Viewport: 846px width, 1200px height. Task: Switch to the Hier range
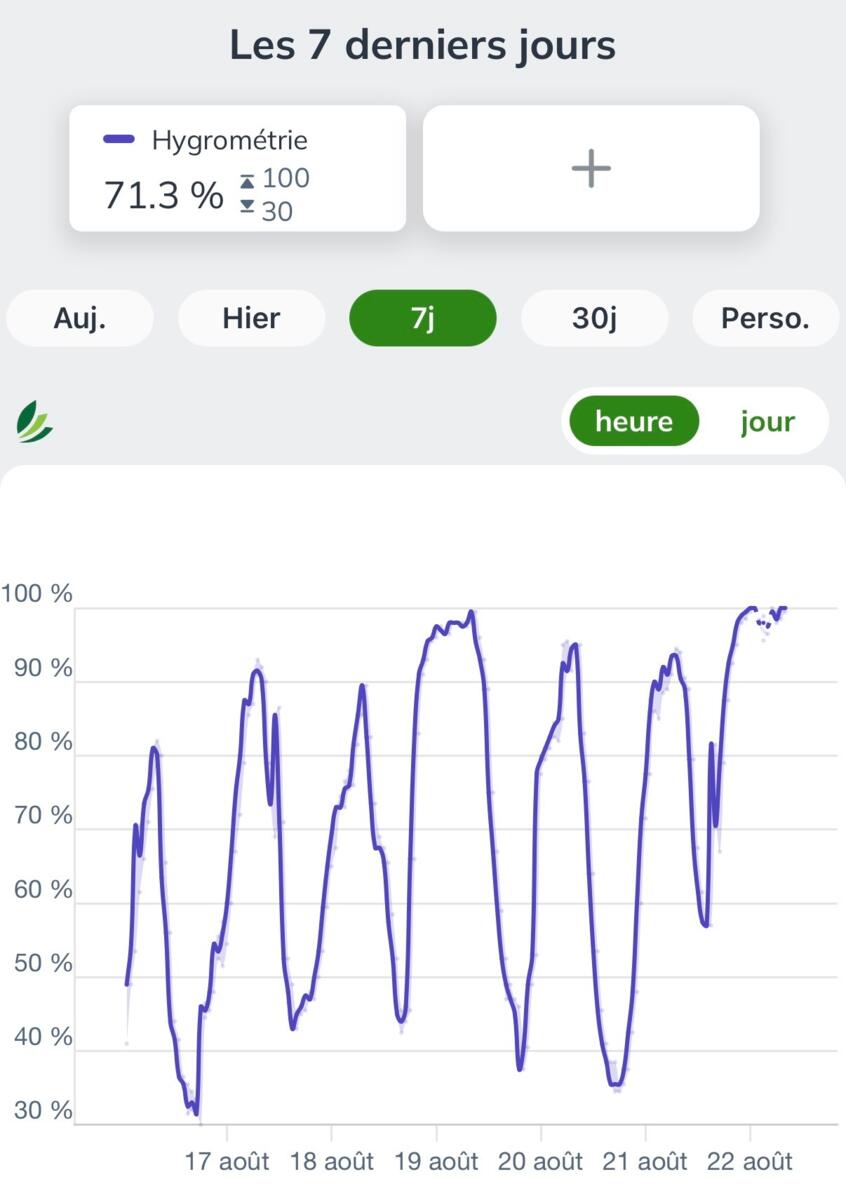pos(251,318)
